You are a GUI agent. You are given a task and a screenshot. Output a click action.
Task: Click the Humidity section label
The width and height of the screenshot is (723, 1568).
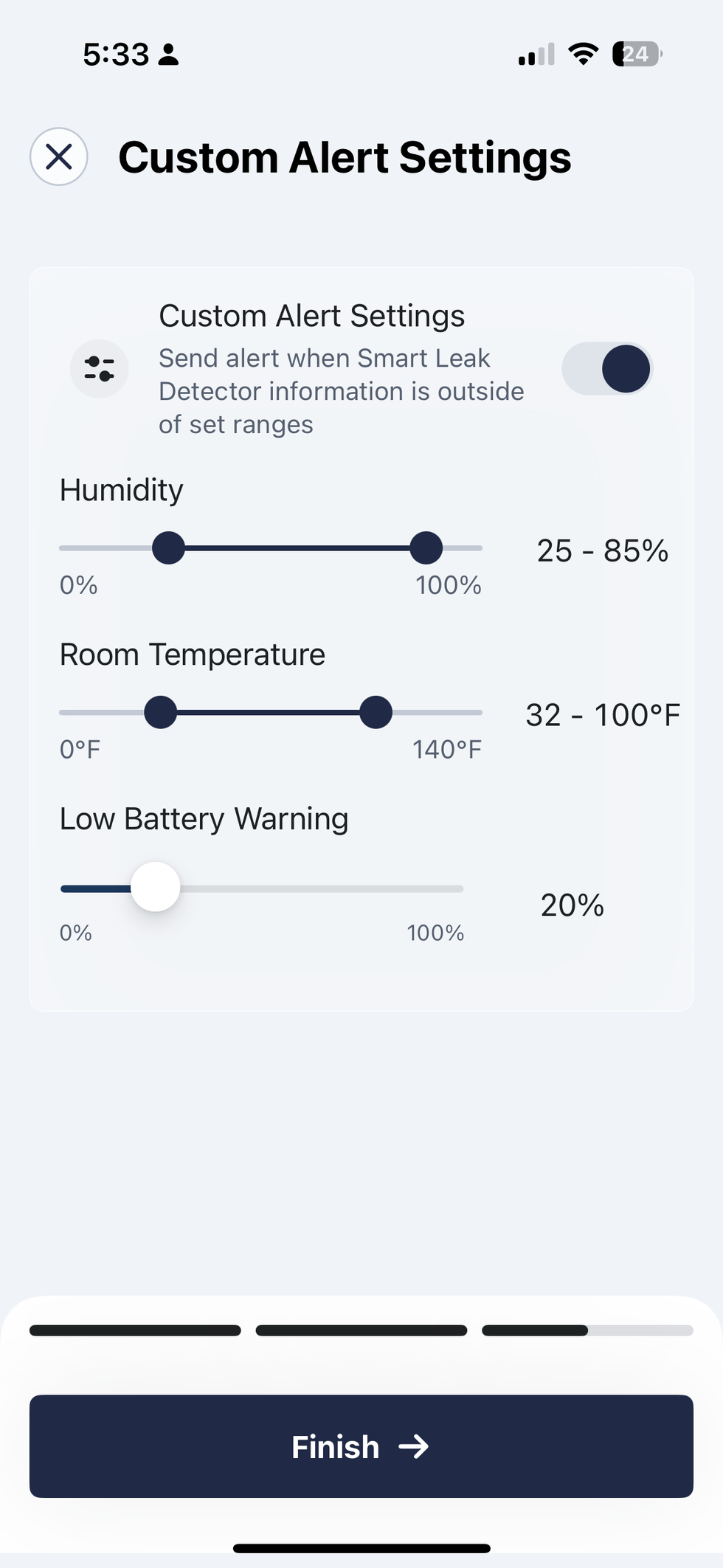[x=121, y=489]
